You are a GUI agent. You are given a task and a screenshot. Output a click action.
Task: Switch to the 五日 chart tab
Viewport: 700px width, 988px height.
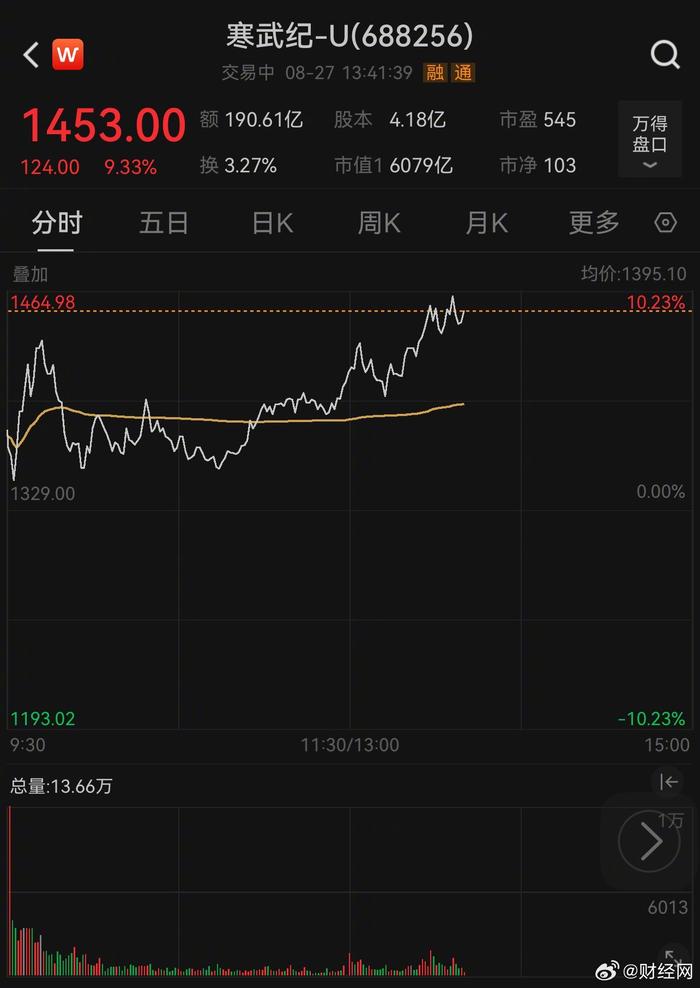pyautogui.click(x=164, y=223)
